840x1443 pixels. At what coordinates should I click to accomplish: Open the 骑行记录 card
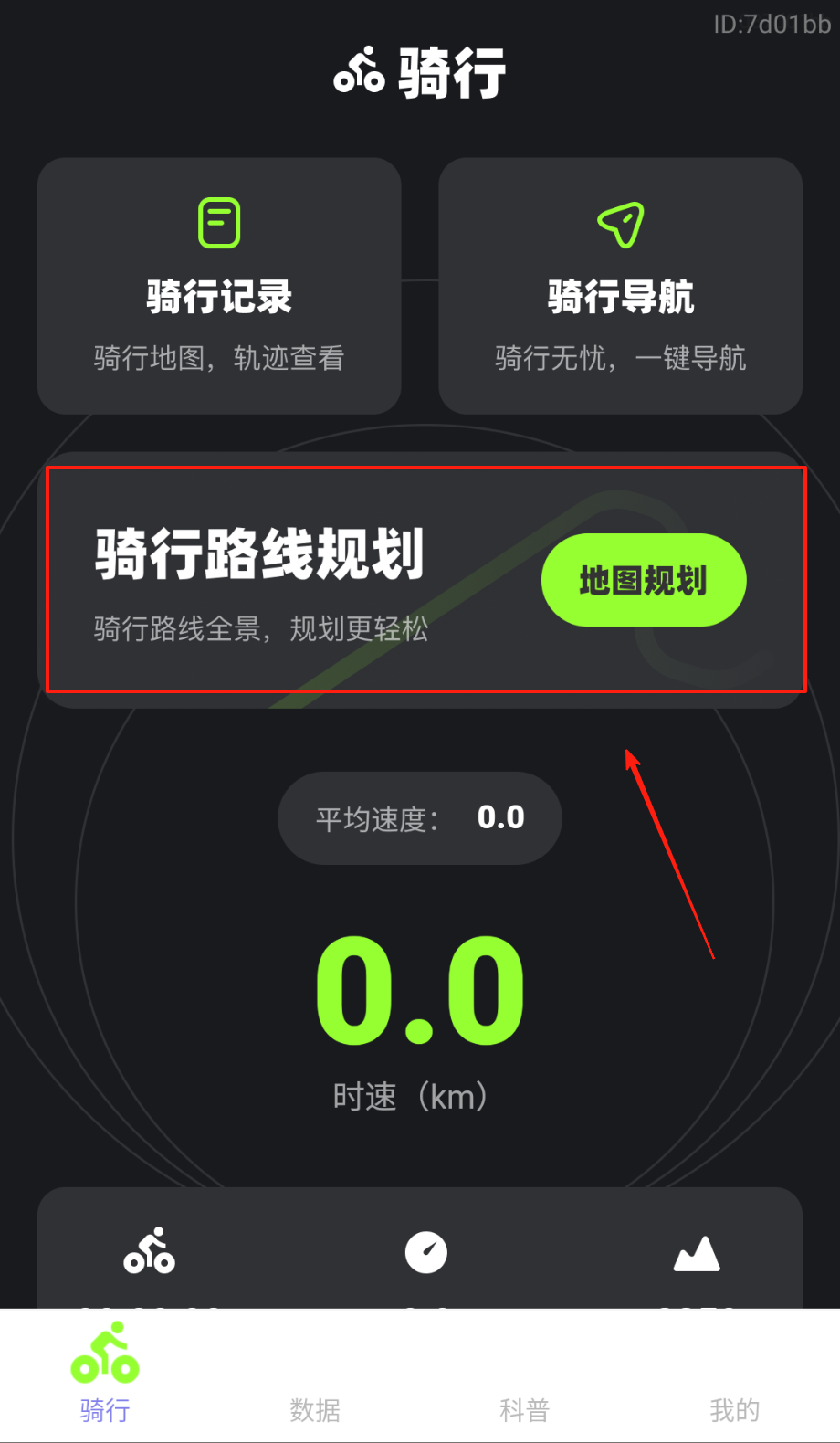(219, 286)
